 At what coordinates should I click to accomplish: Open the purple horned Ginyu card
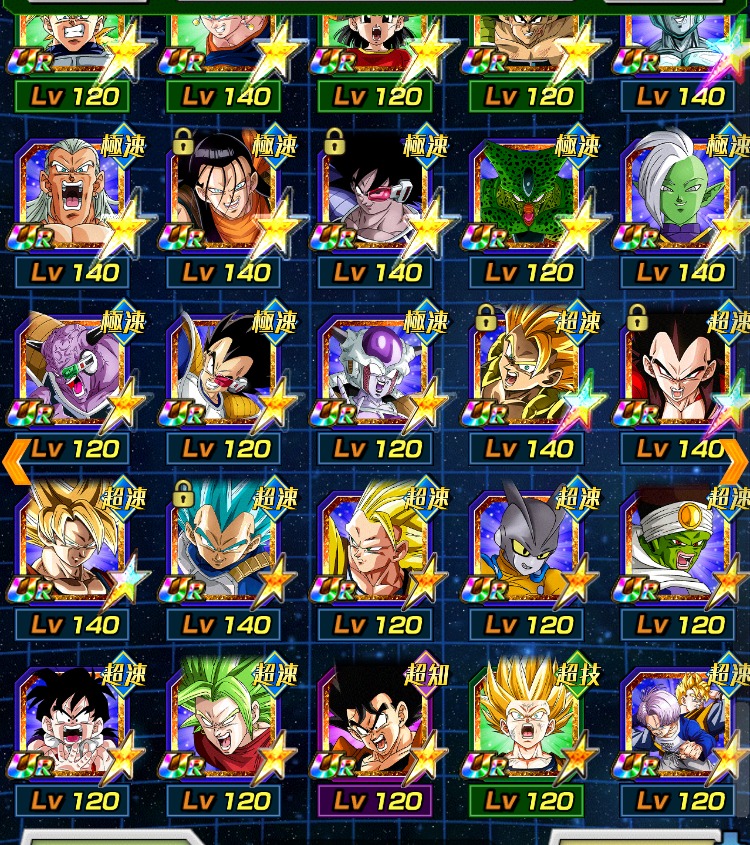(73, 372)
